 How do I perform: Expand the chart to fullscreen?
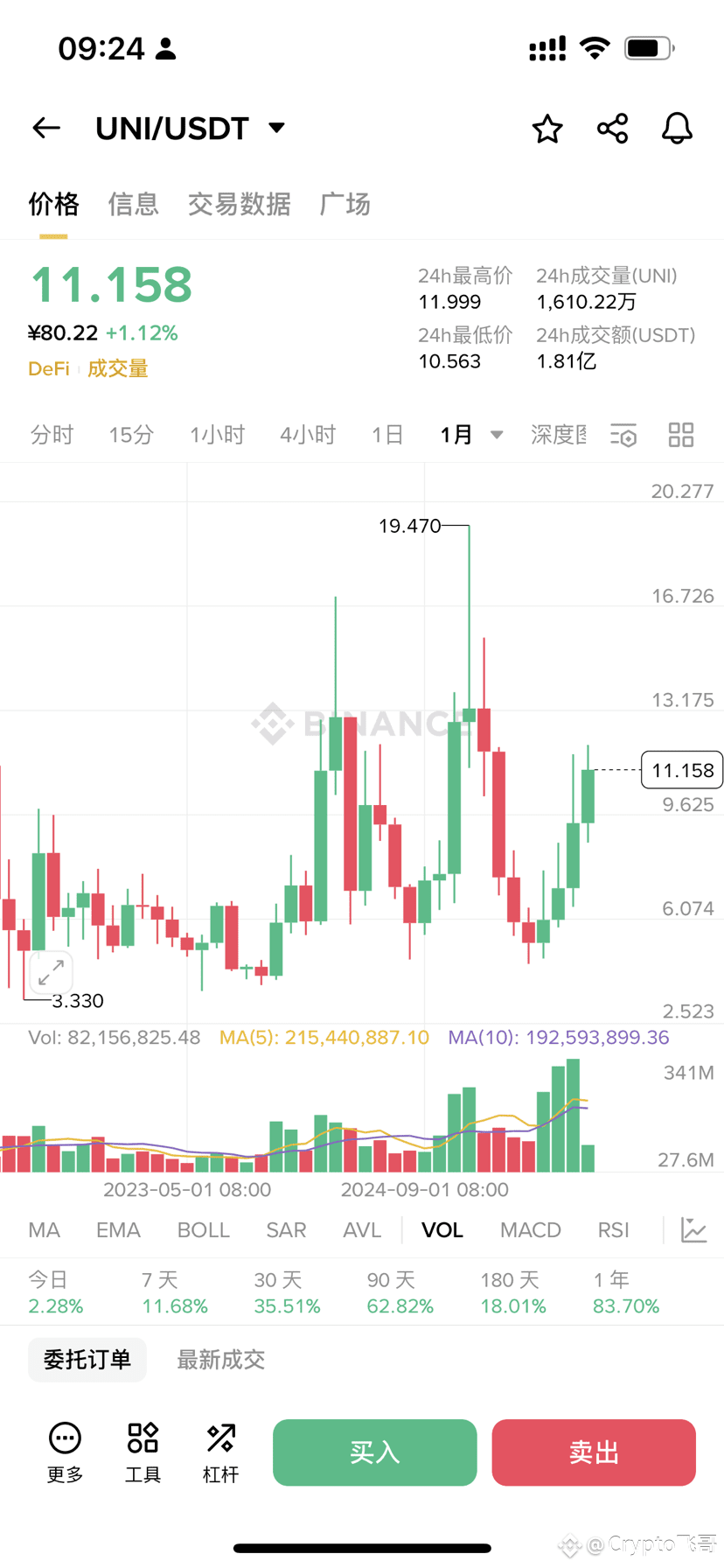[50, 971]
